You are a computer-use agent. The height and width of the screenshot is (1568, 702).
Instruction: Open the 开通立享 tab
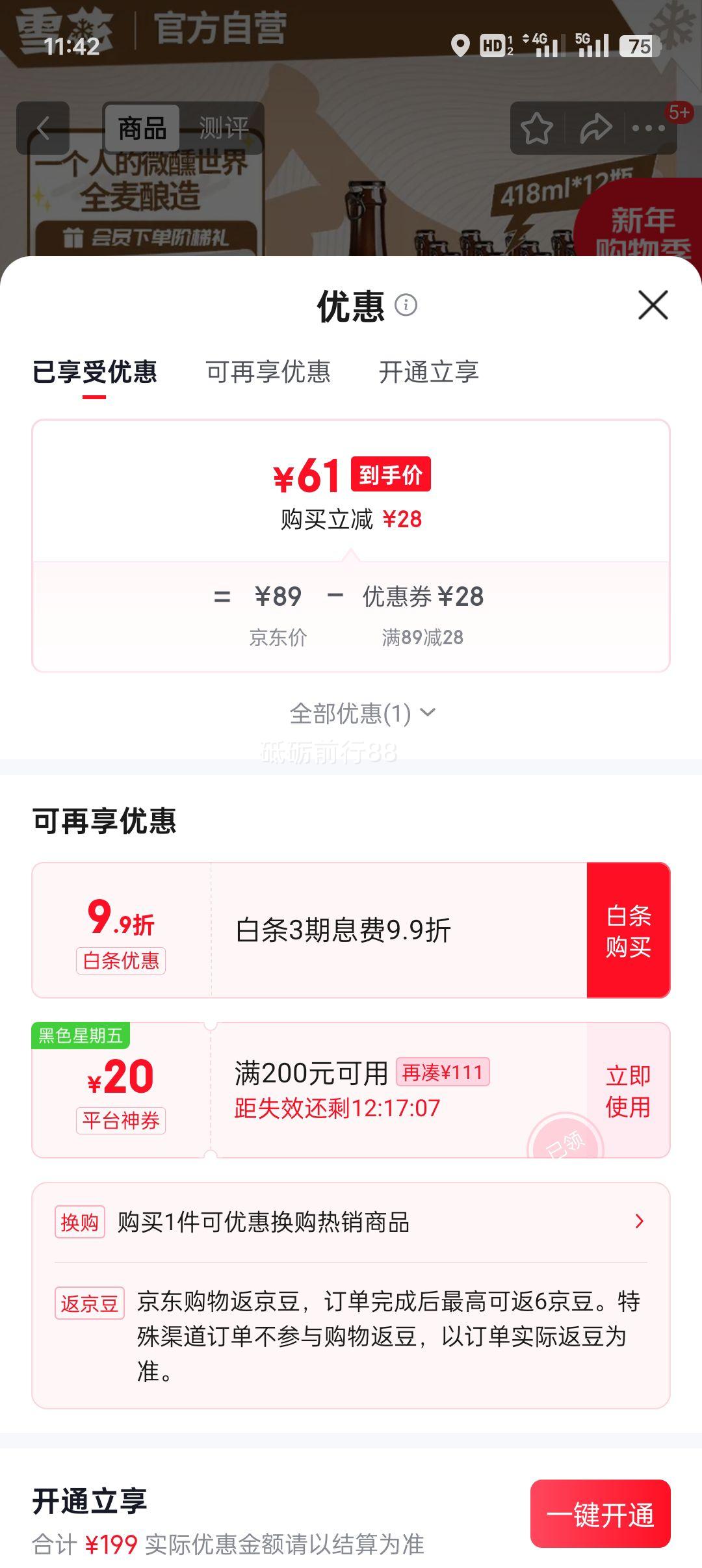(x=430, y=374)
